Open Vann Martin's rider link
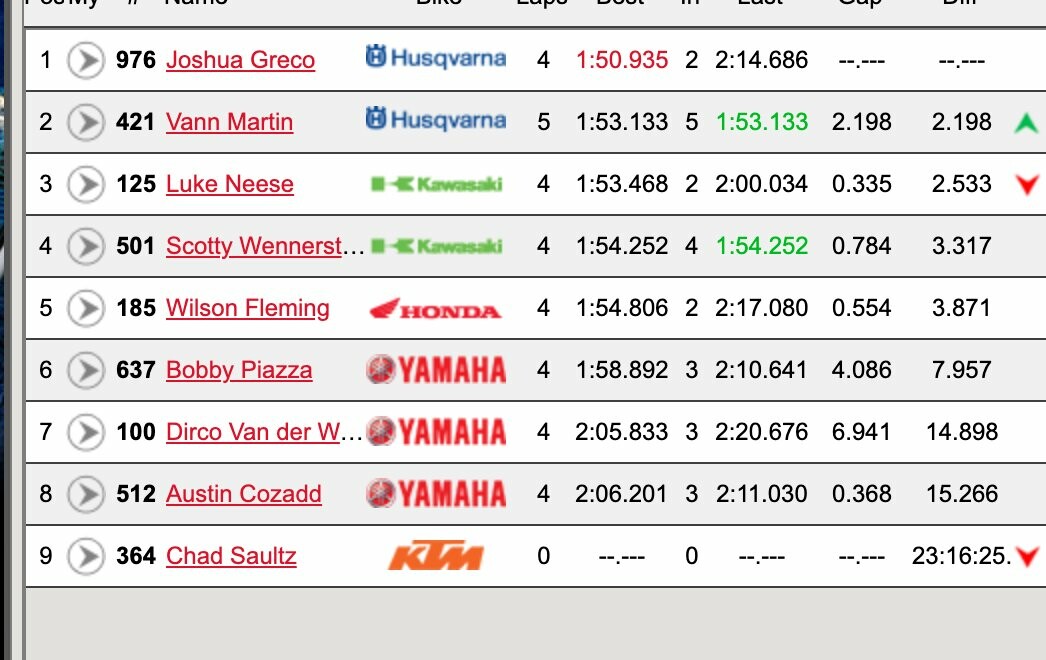1046x660 pixels. tap(229, 123)
